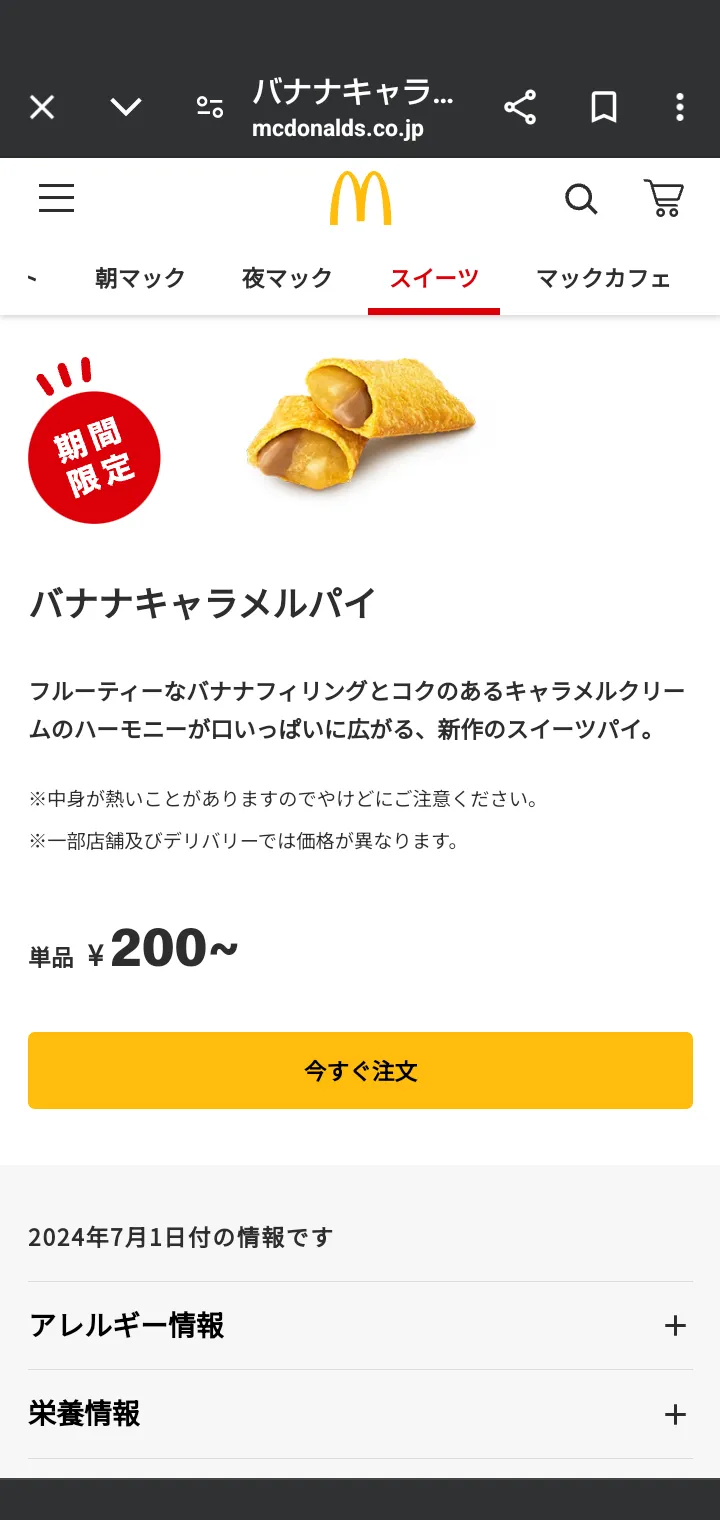Bookmark this page
Screen dimensions: 720x1520
click(604, 107)
